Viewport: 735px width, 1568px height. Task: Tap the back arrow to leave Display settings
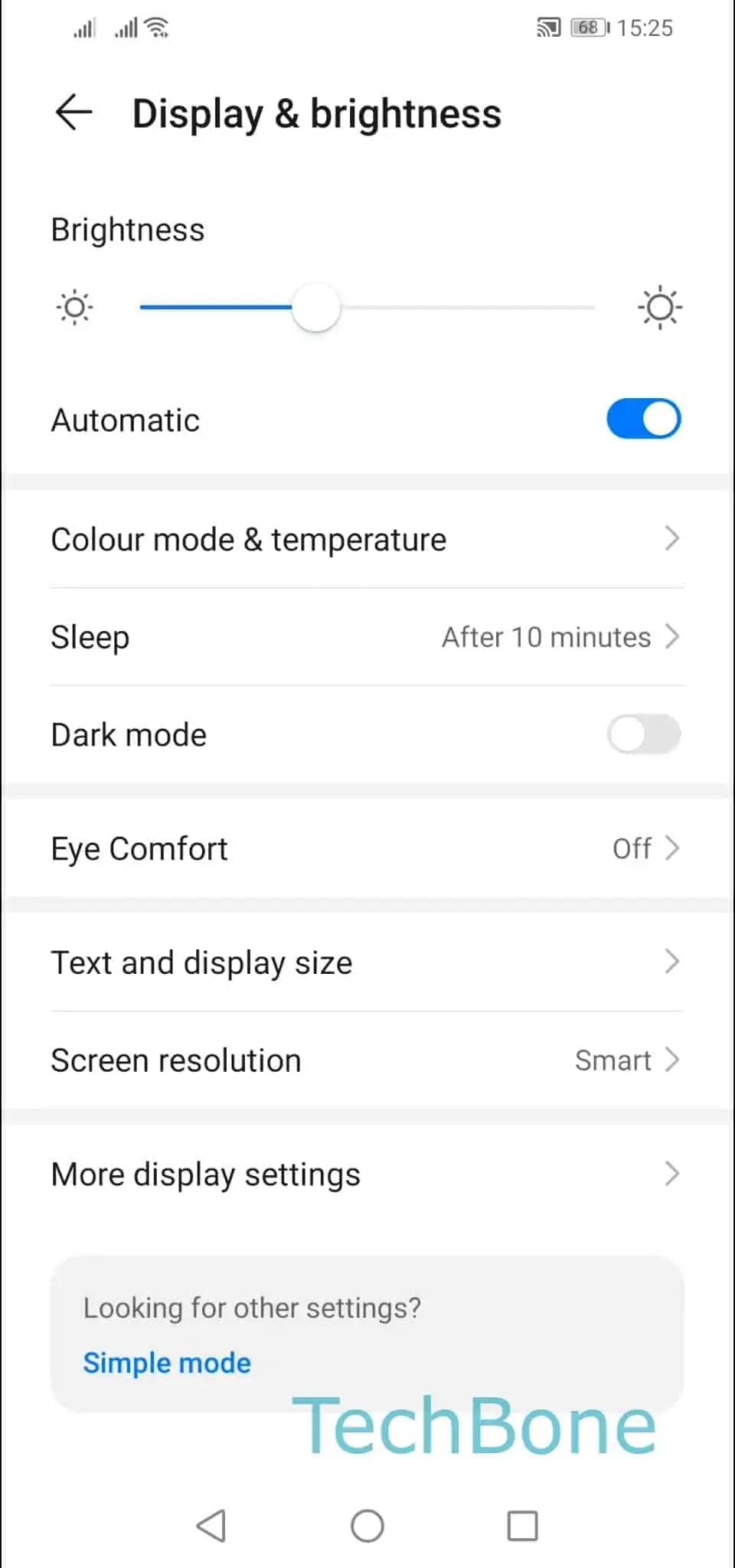[73, 113]
